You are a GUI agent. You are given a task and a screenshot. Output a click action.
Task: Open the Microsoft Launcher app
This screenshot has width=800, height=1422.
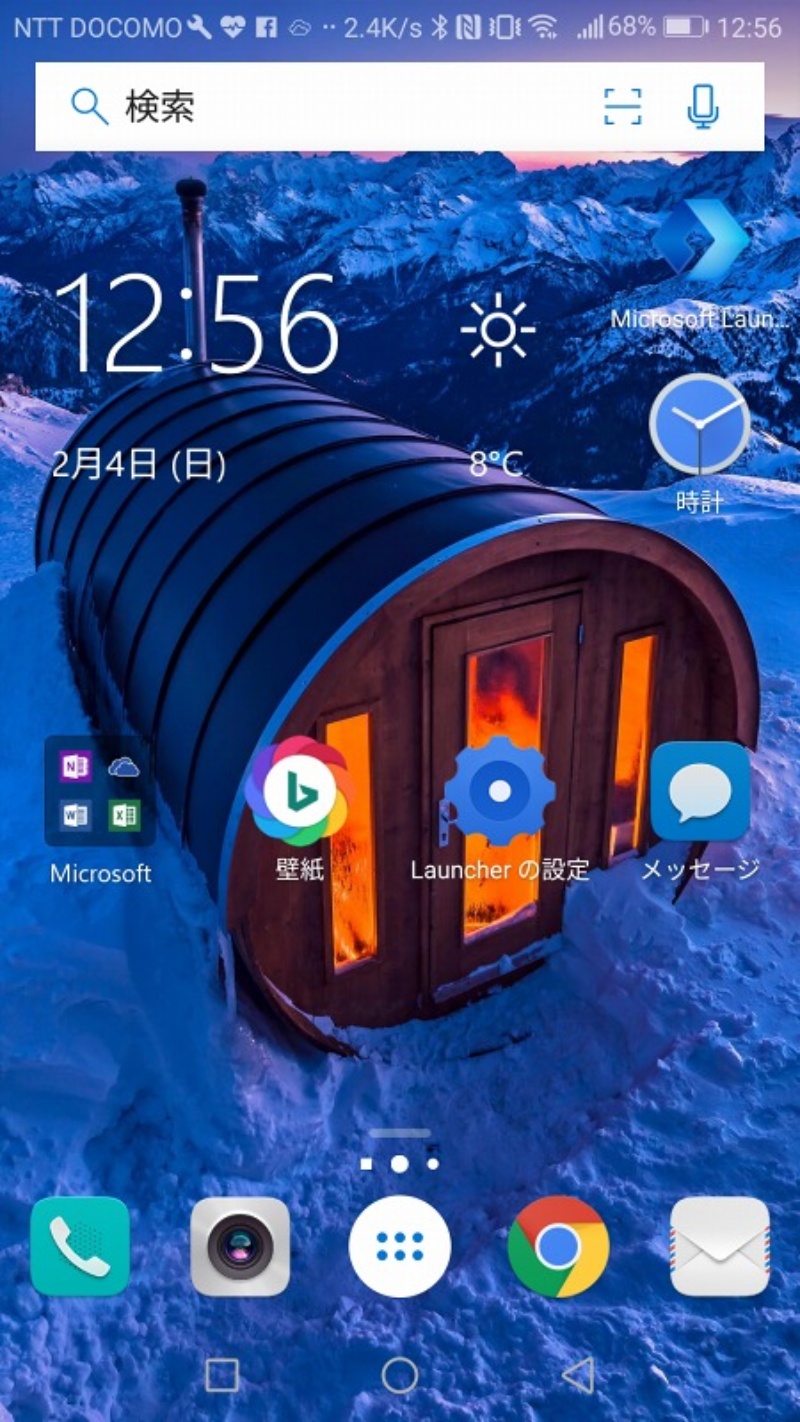coord(702,252)
